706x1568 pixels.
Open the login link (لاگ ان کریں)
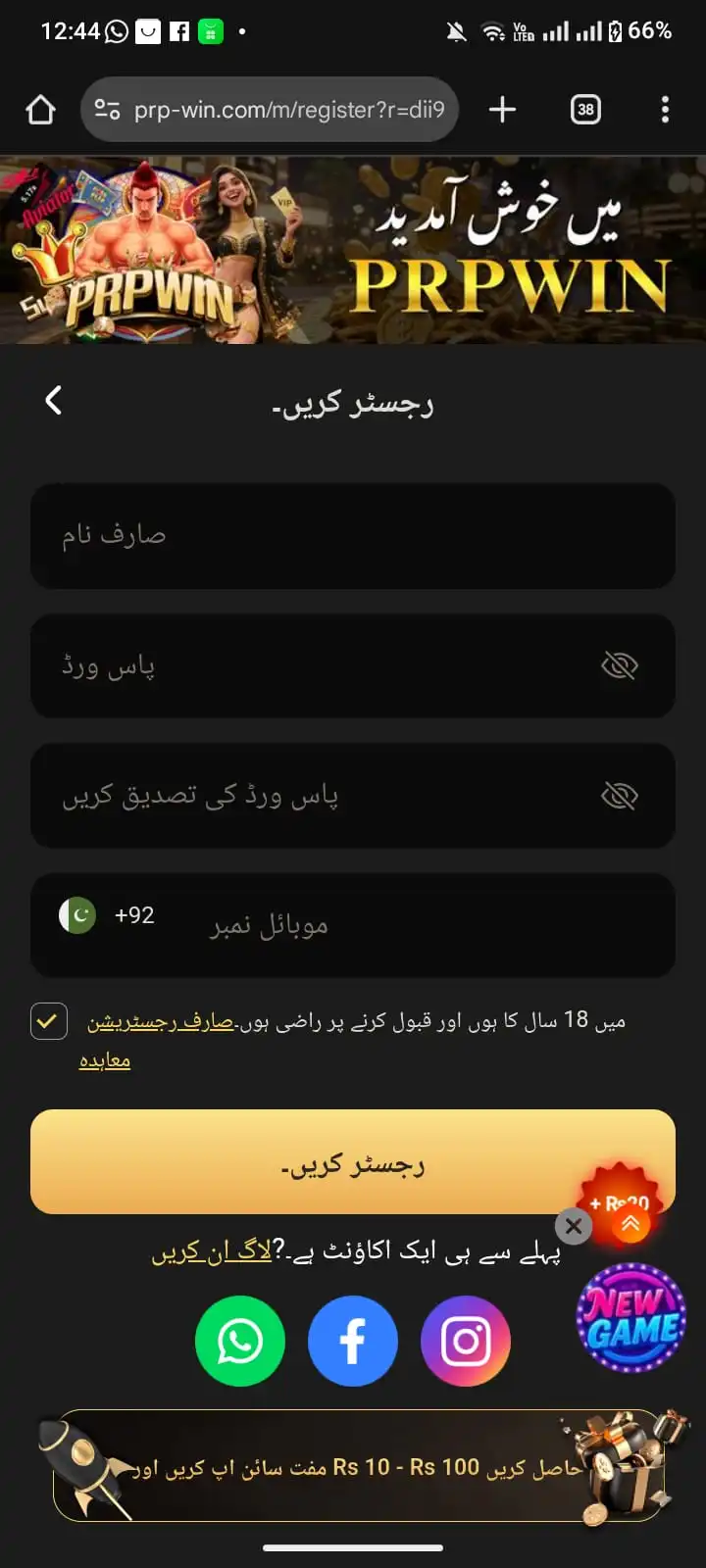211,1251
